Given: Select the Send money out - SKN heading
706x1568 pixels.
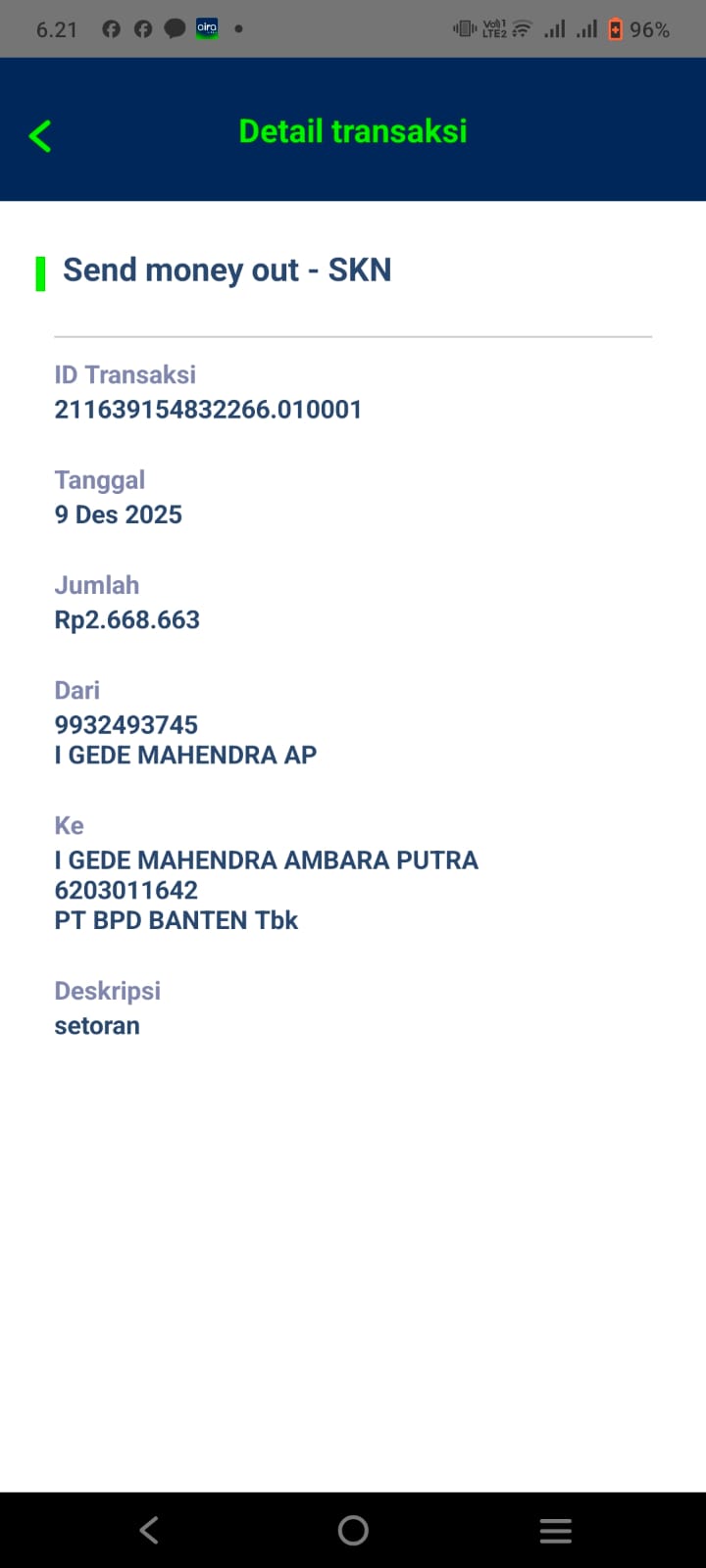Looking at the screenshot, I should pyautogui.click(x=227, y=269).
